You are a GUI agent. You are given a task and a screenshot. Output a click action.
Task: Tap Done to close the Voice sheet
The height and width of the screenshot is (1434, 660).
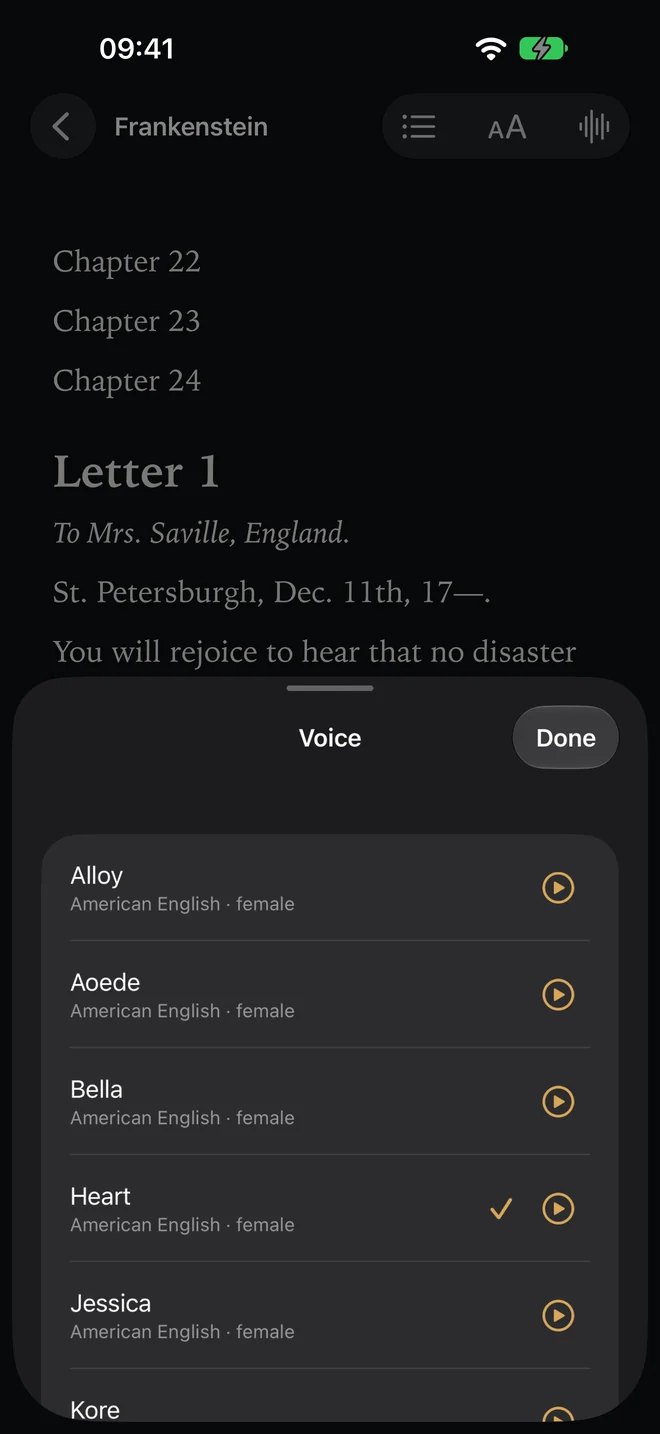(566, 738)
